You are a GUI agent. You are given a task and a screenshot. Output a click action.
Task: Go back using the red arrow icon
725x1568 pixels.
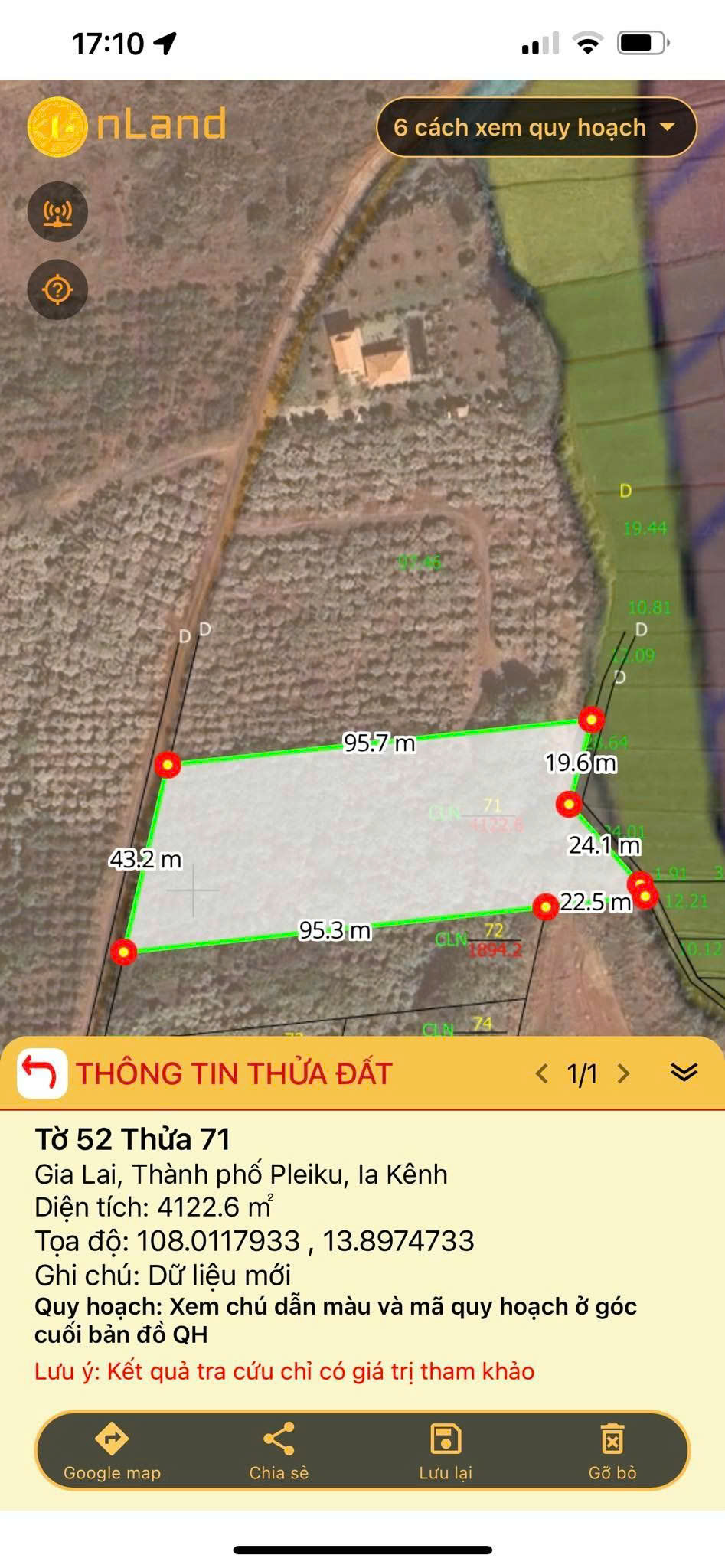pos(41,1073)
